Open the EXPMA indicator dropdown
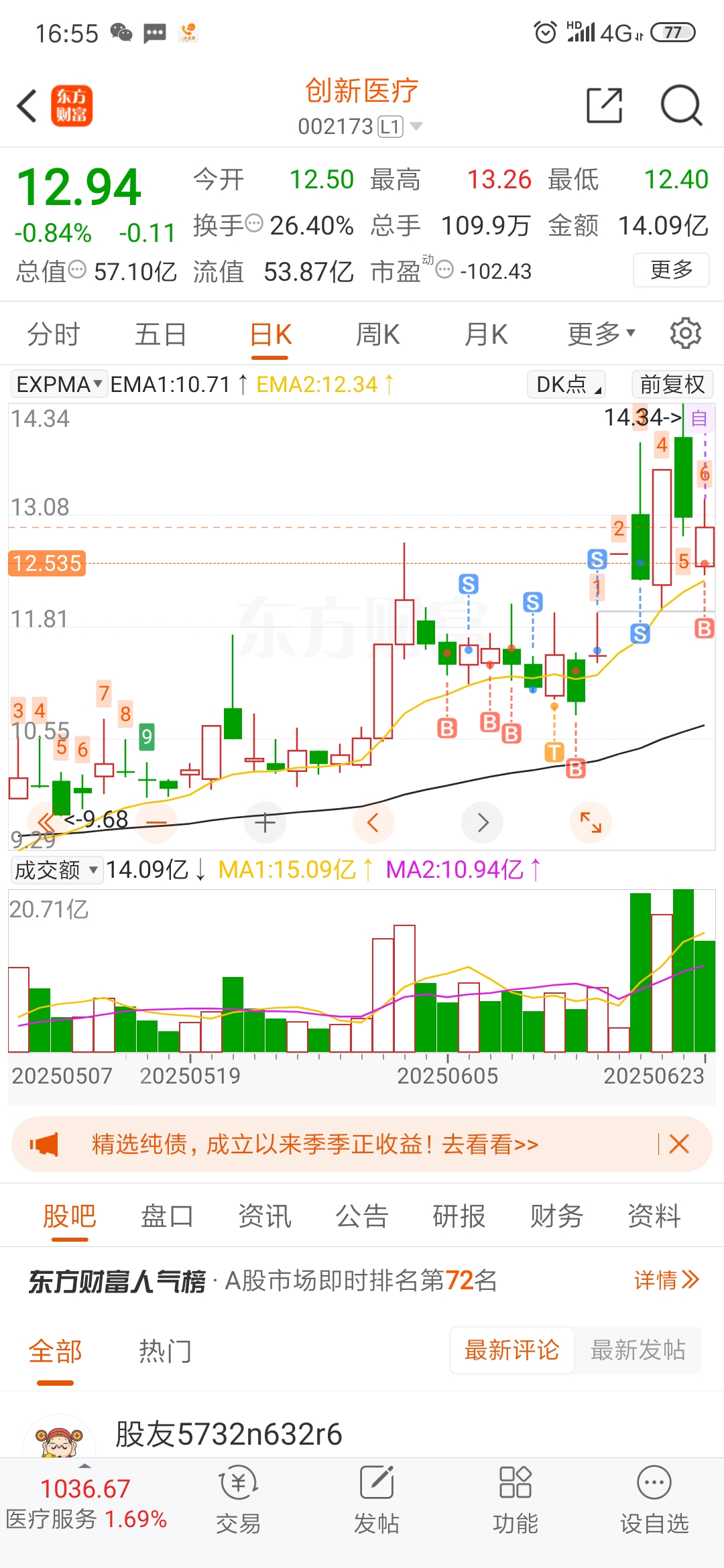The image size is (724, 1568). 59,384
